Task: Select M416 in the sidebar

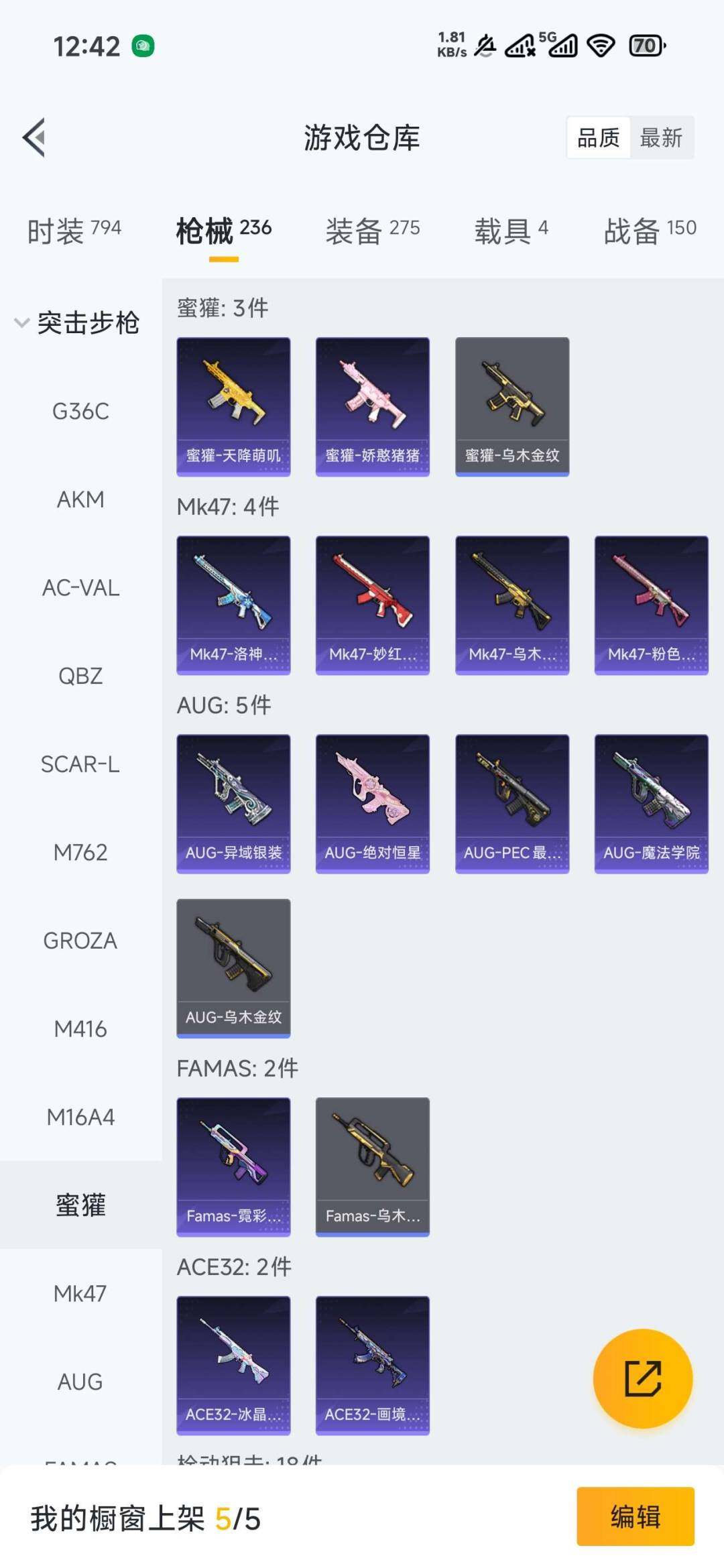Action: click(x=80, y=1028)
